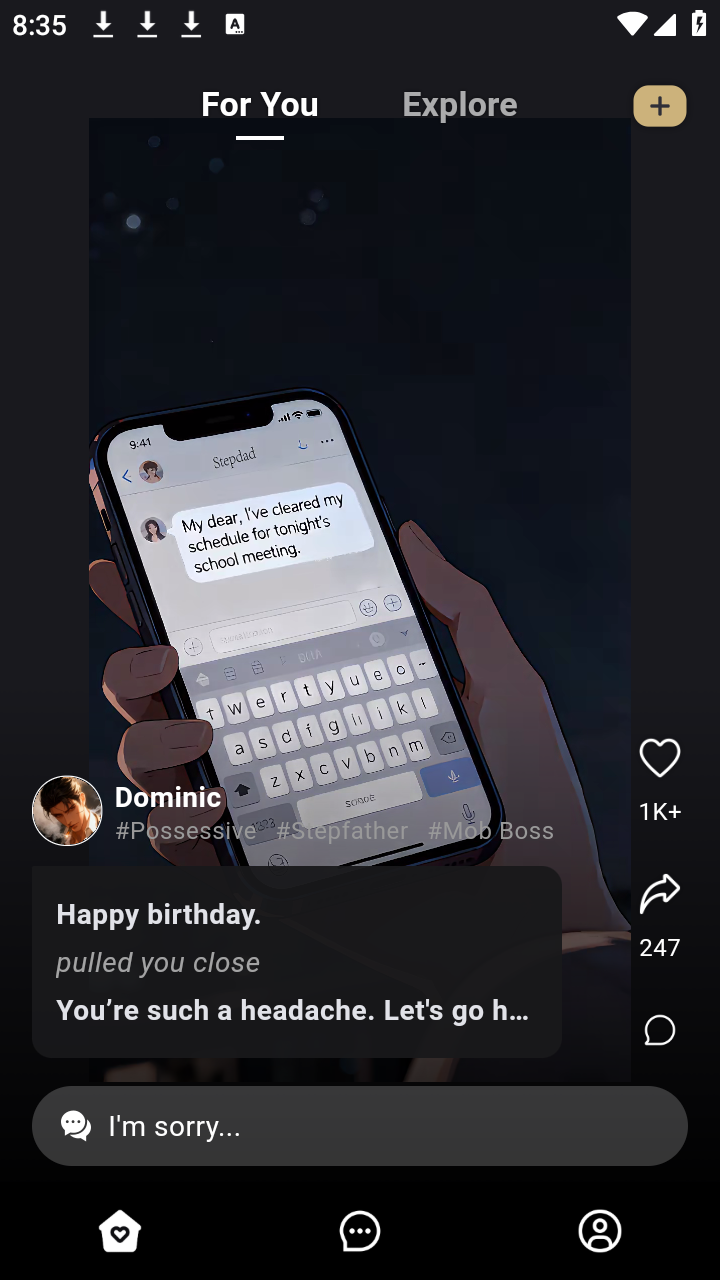Share Dominic's character

(659, 894)
